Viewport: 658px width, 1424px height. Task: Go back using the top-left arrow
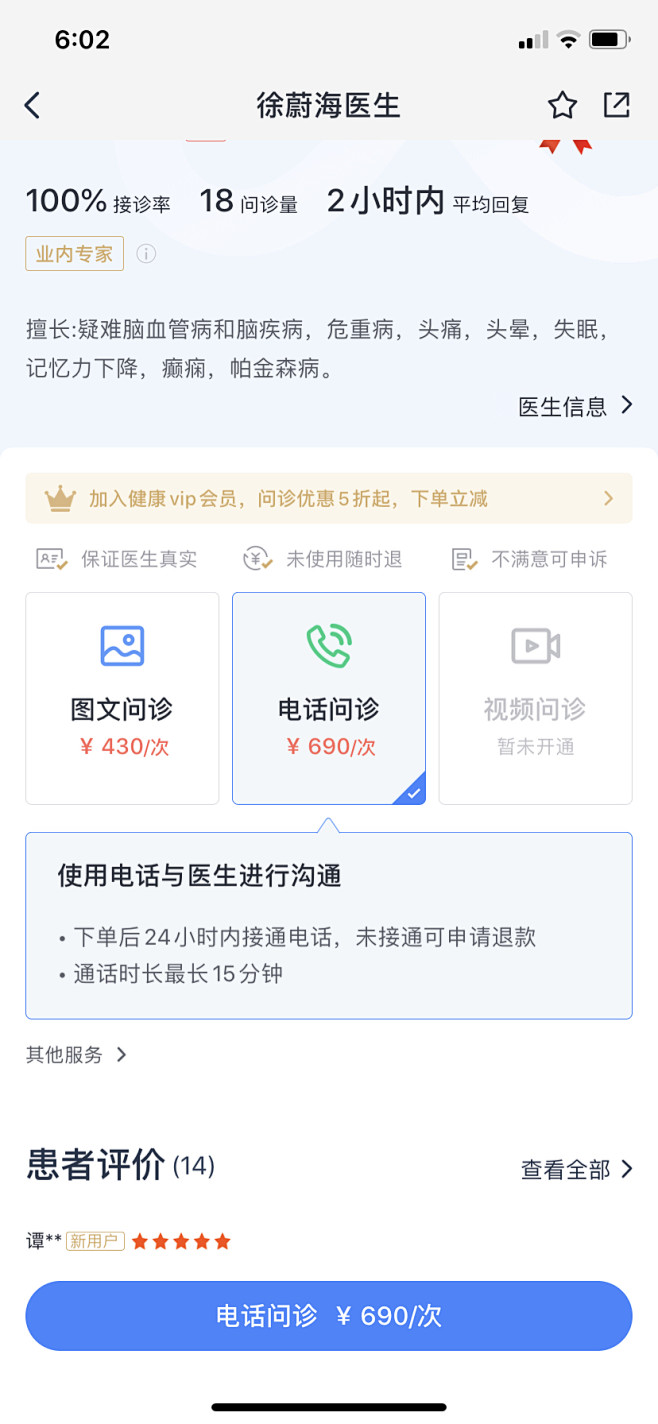(33, 105)
